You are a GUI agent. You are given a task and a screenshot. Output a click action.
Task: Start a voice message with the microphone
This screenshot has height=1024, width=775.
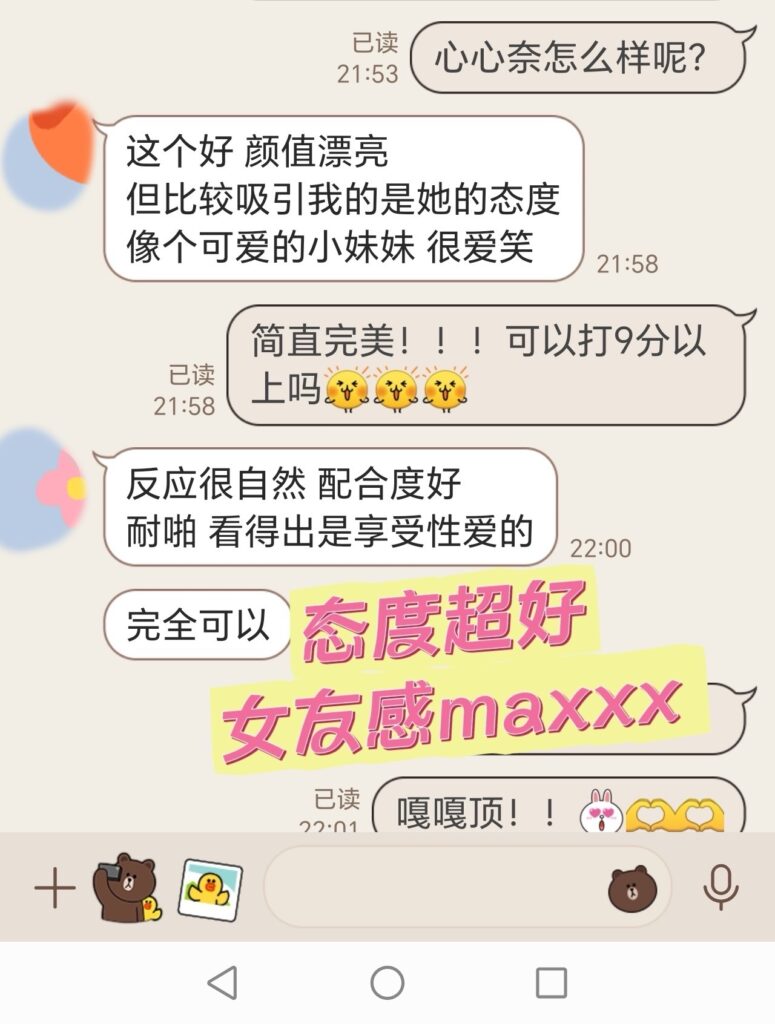click(720, 887)
